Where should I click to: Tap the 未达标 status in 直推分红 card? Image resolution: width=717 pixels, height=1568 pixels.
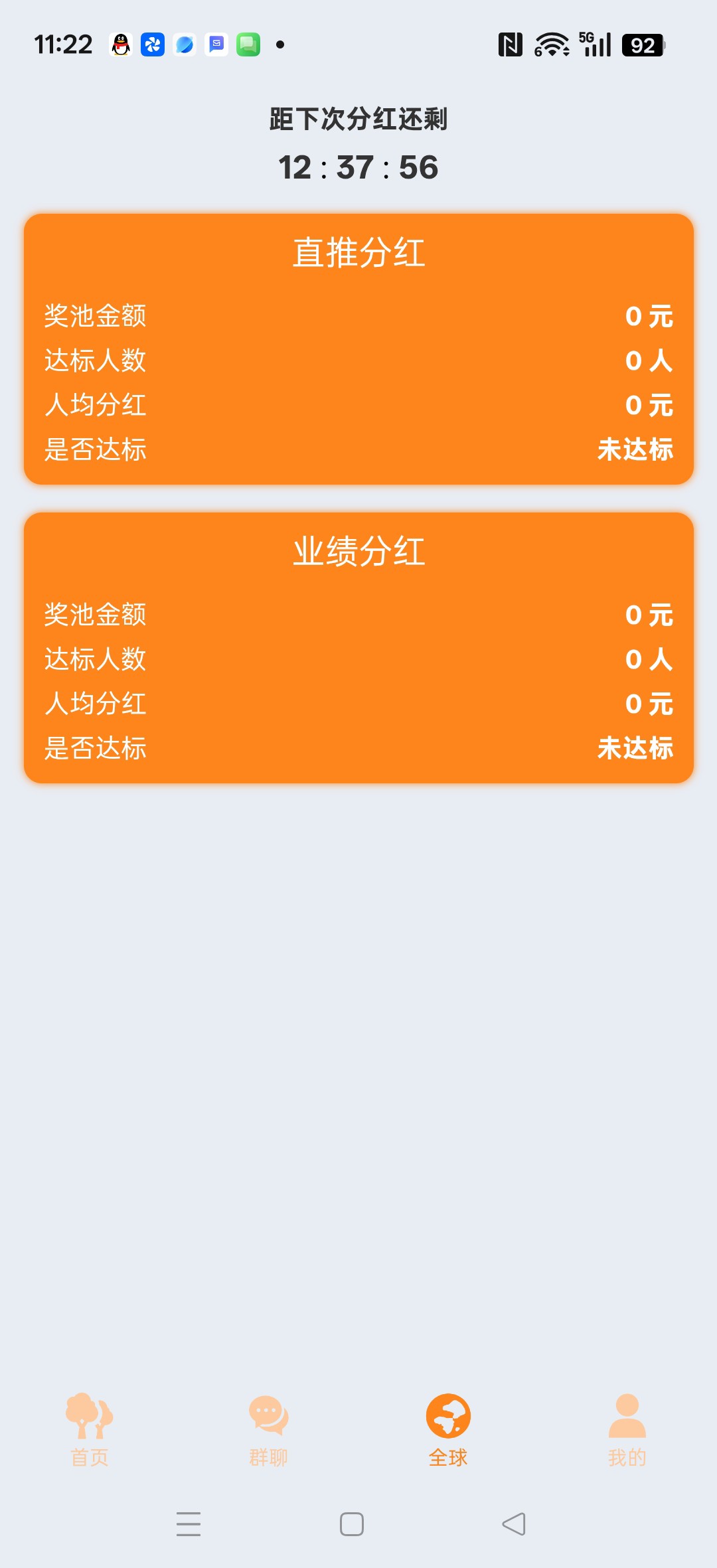634,449
